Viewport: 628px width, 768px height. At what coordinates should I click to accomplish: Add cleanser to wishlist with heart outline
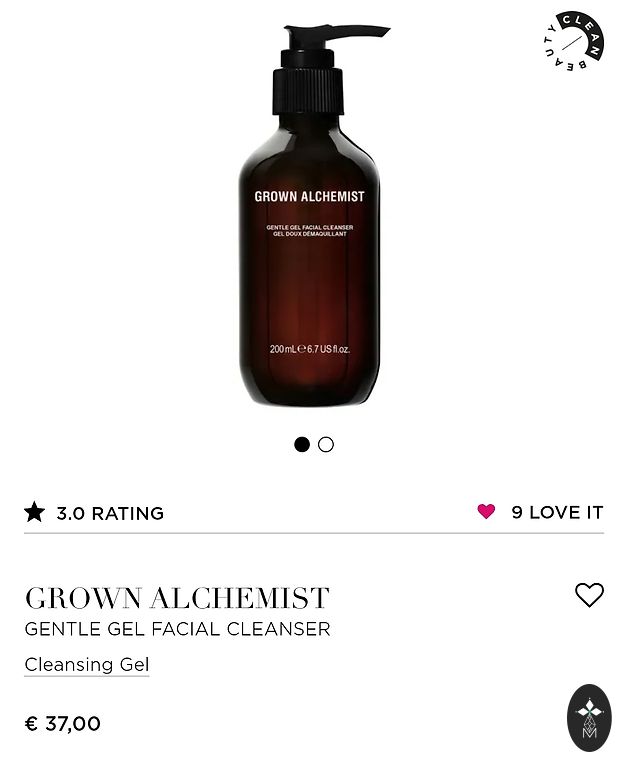point(589,595)
